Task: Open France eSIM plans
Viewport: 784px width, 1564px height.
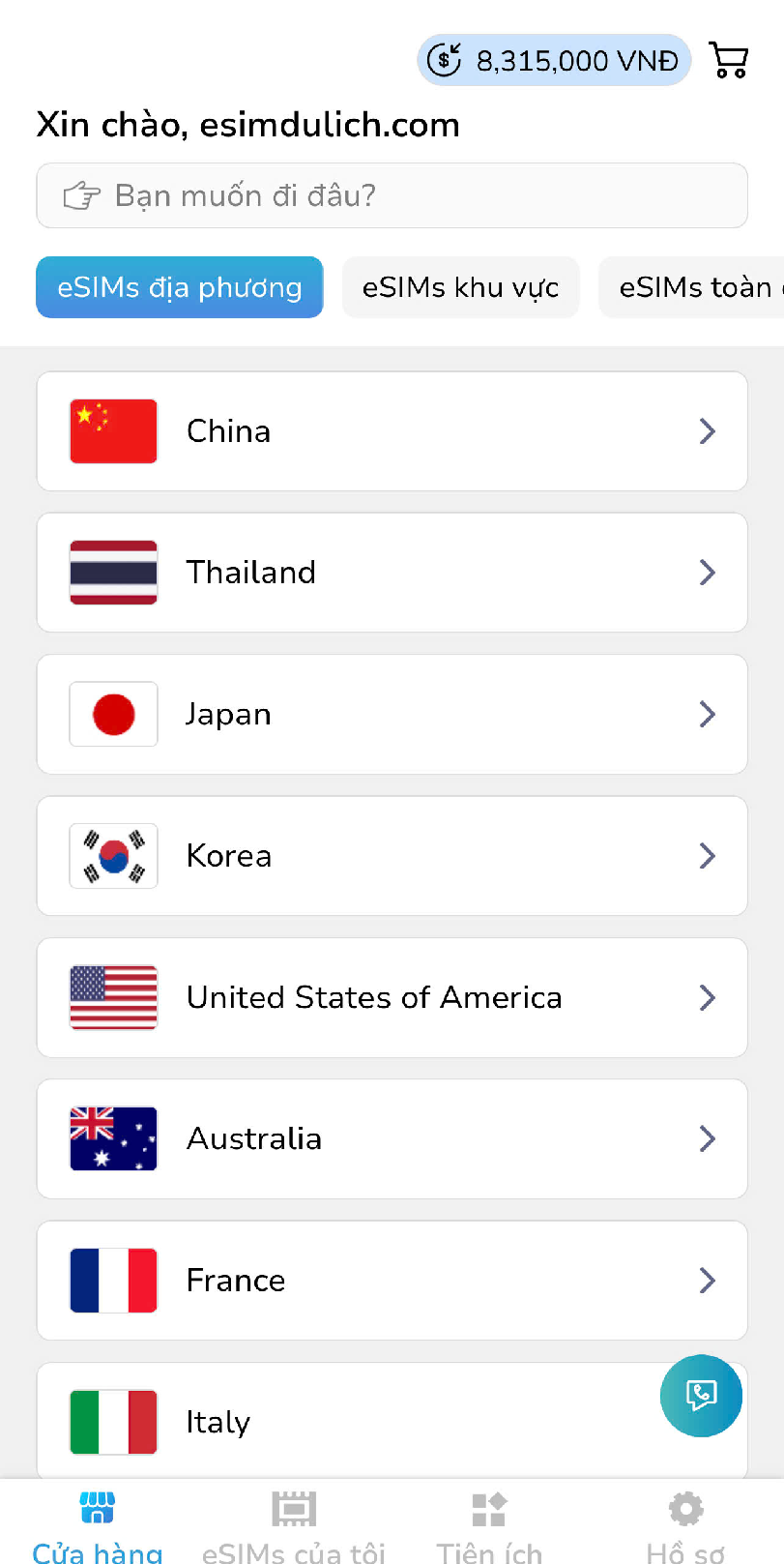Action: click(x=392, y=1281)
